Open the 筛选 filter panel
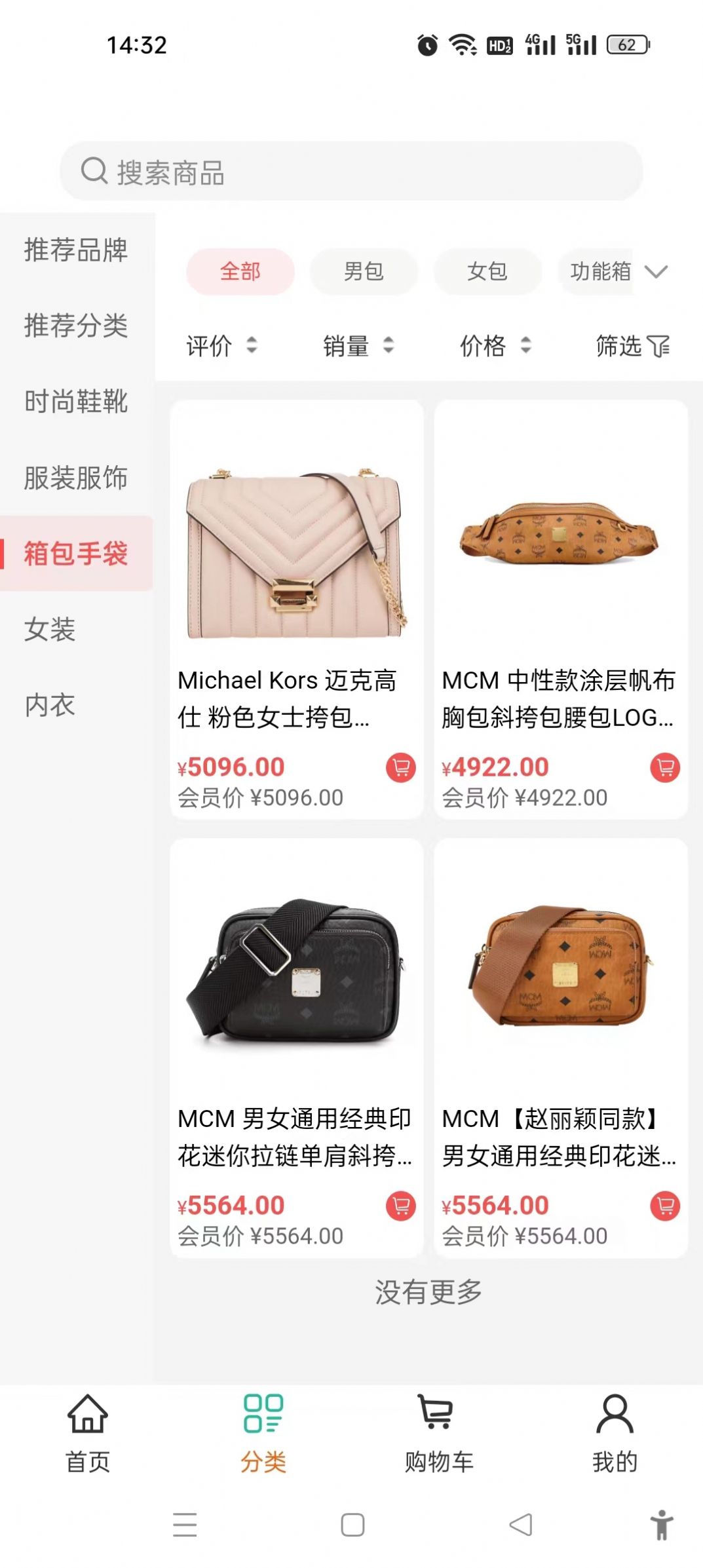Viewport: 703px width, 1568px height. pyautogui.click(x=632, y=345)
